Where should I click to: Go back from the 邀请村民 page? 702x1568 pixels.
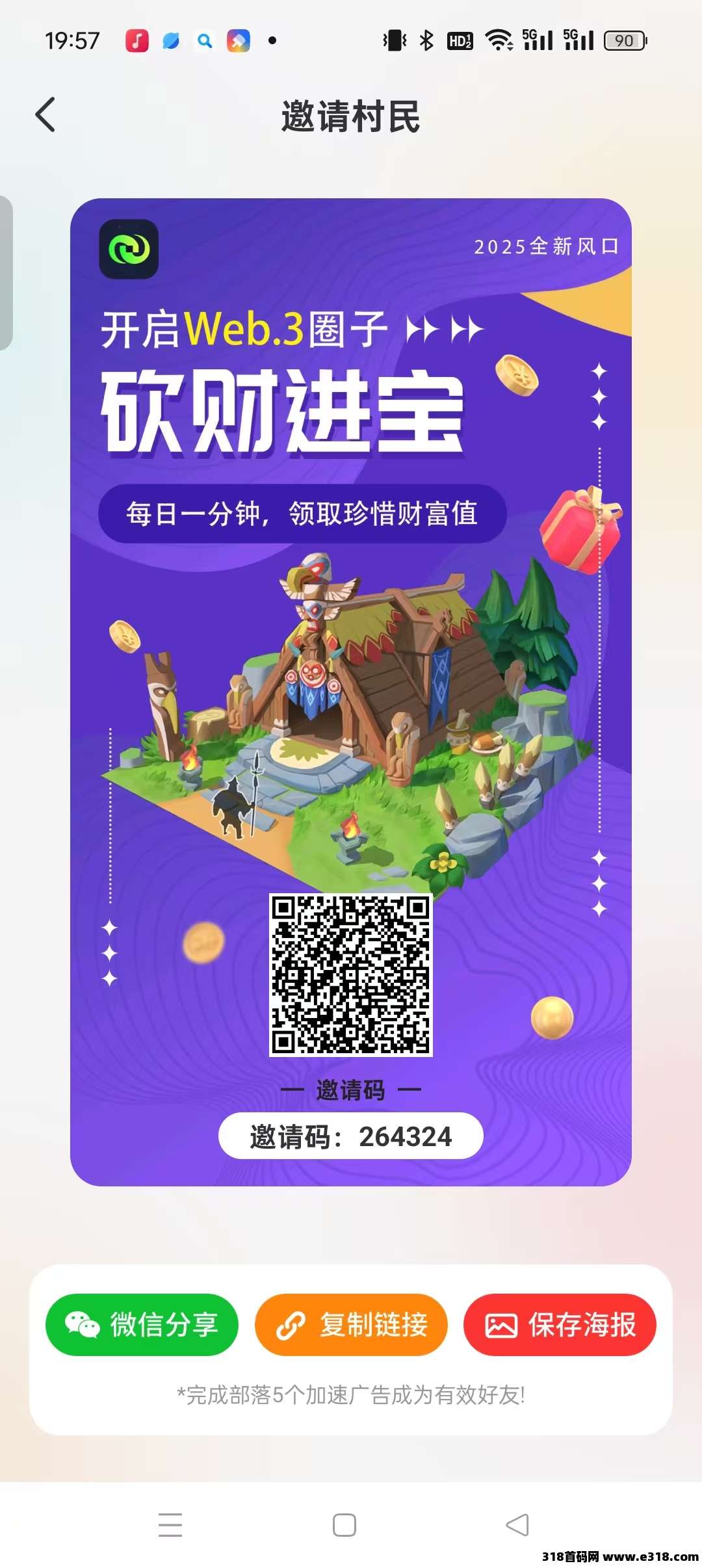[45, 115]
